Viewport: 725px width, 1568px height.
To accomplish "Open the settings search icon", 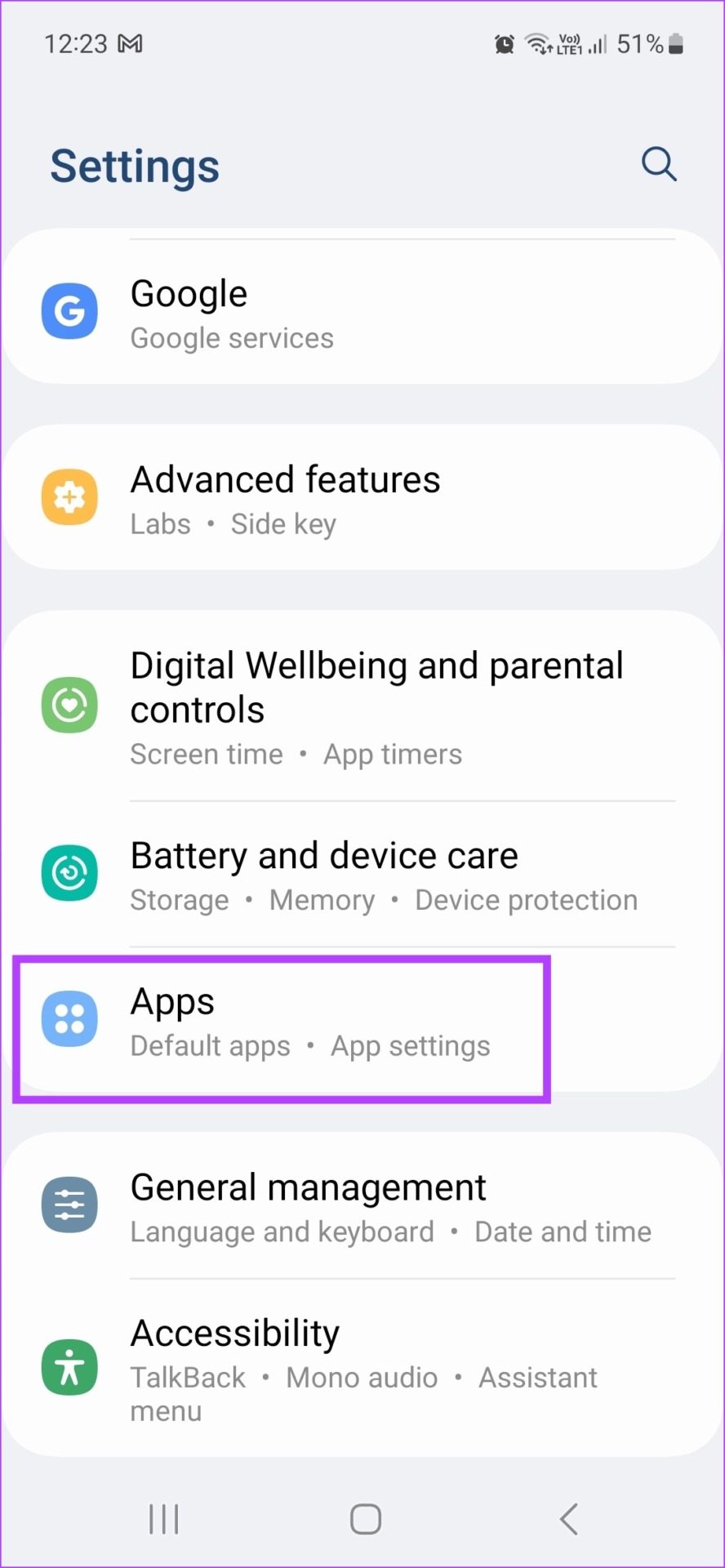I will click(x=658, y=164).
